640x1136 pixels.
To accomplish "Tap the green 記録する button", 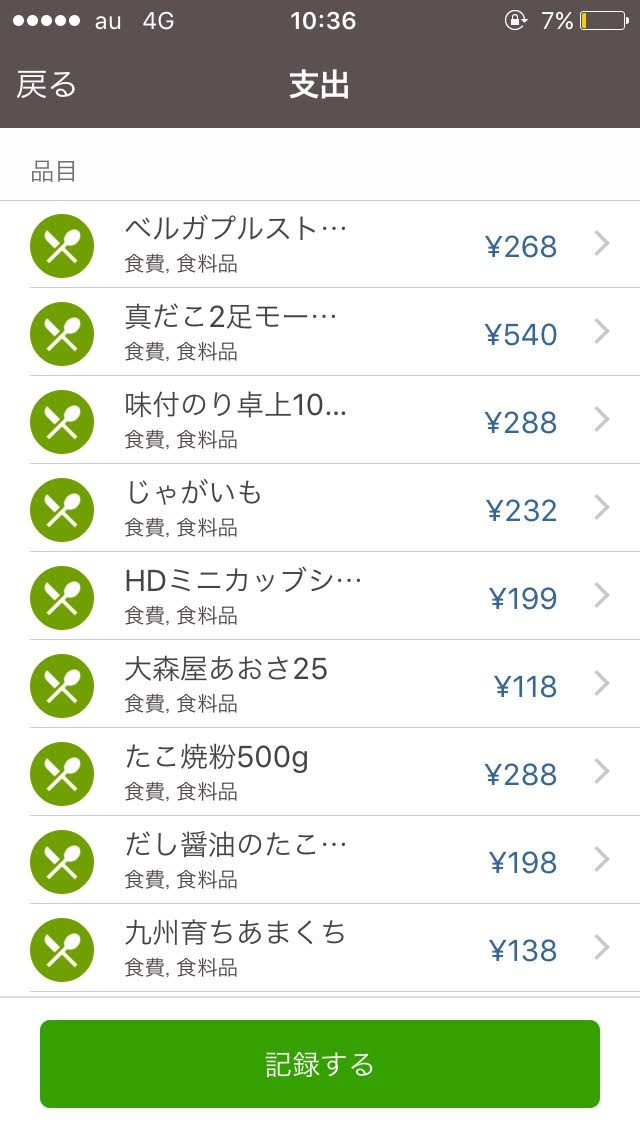I will 320,1064.
